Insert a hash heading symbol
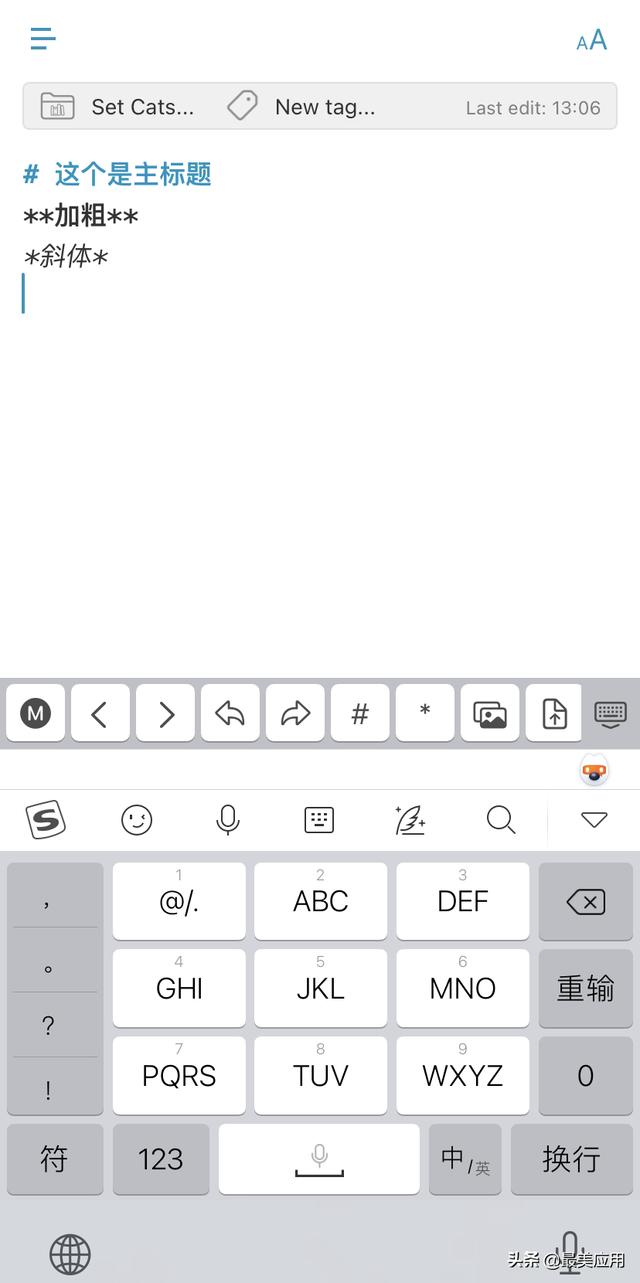640x1283 pixels. [x=360, y=713]
